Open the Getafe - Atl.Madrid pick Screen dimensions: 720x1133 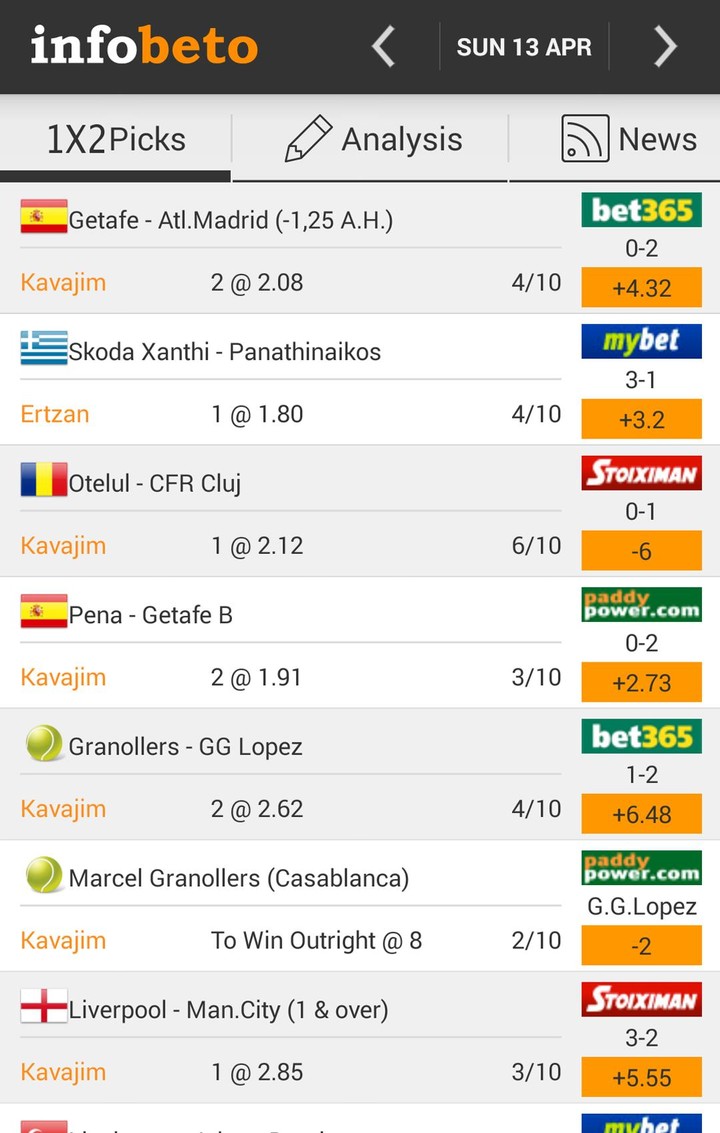click(230, 220)
